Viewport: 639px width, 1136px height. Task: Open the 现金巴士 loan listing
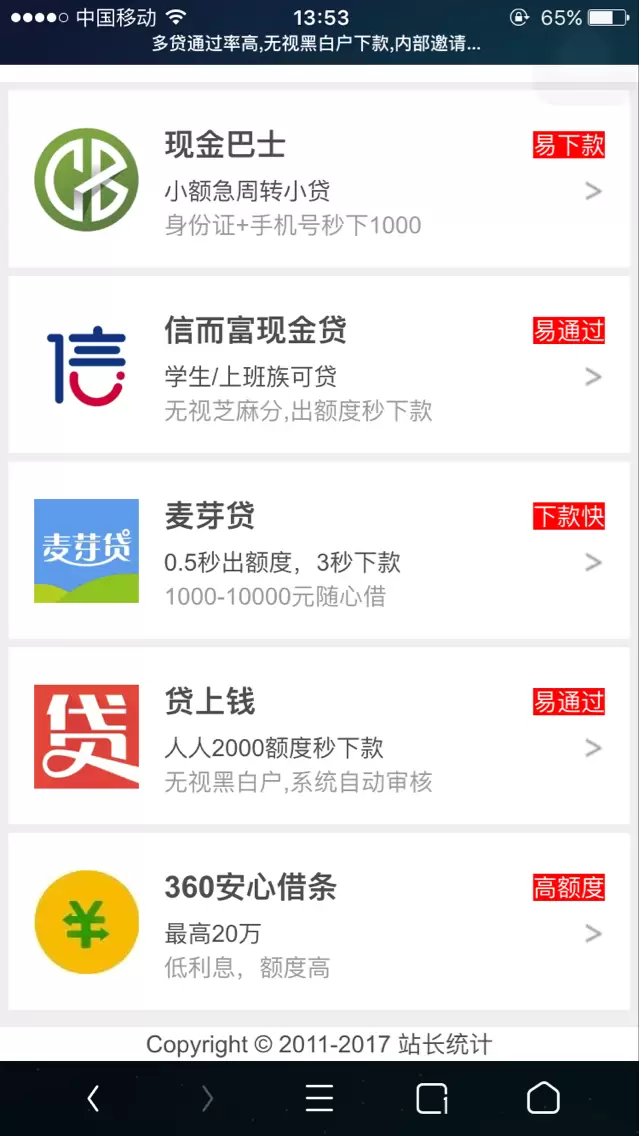pos(319,179)
